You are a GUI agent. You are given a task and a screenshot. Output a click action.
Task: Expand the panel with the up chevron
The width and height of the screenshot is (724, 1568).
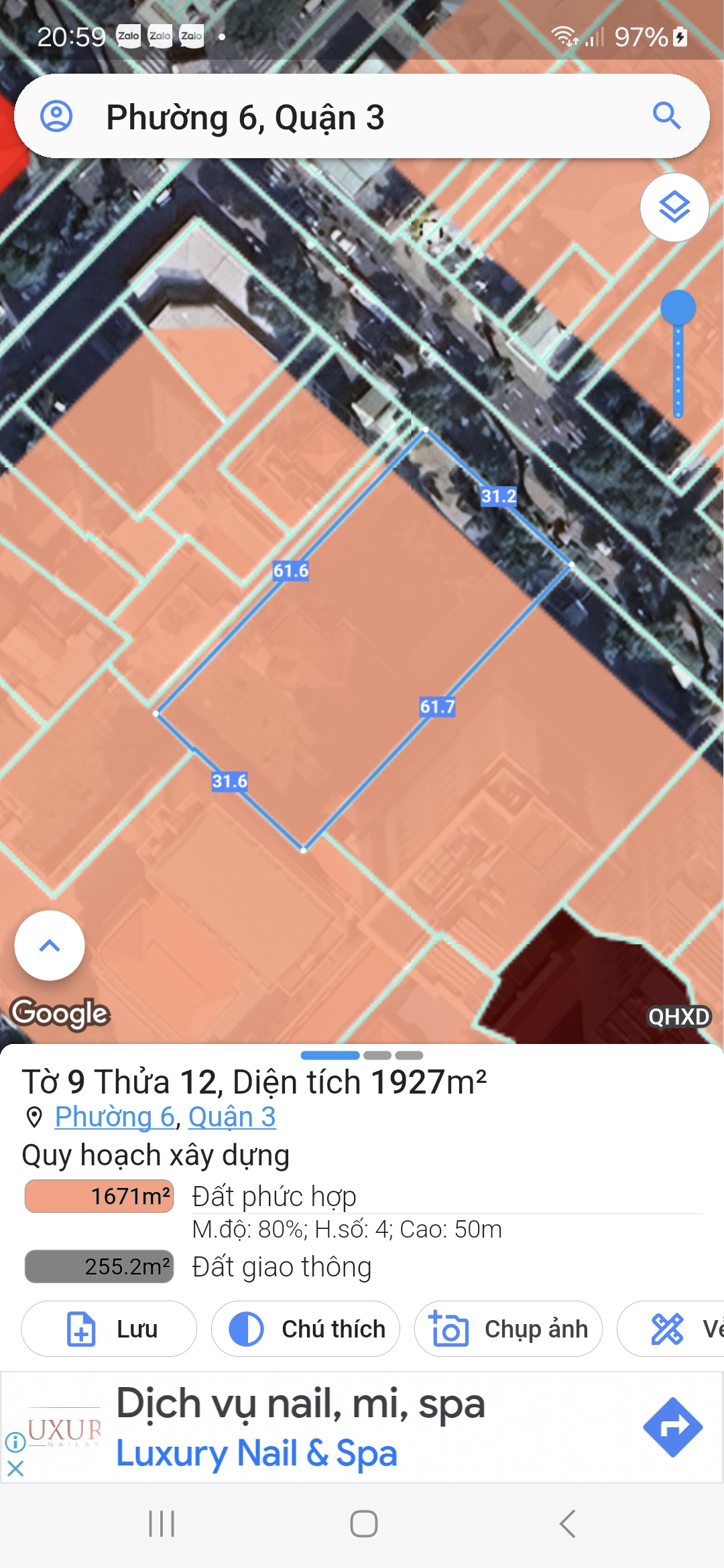click(x=50, y=945)
